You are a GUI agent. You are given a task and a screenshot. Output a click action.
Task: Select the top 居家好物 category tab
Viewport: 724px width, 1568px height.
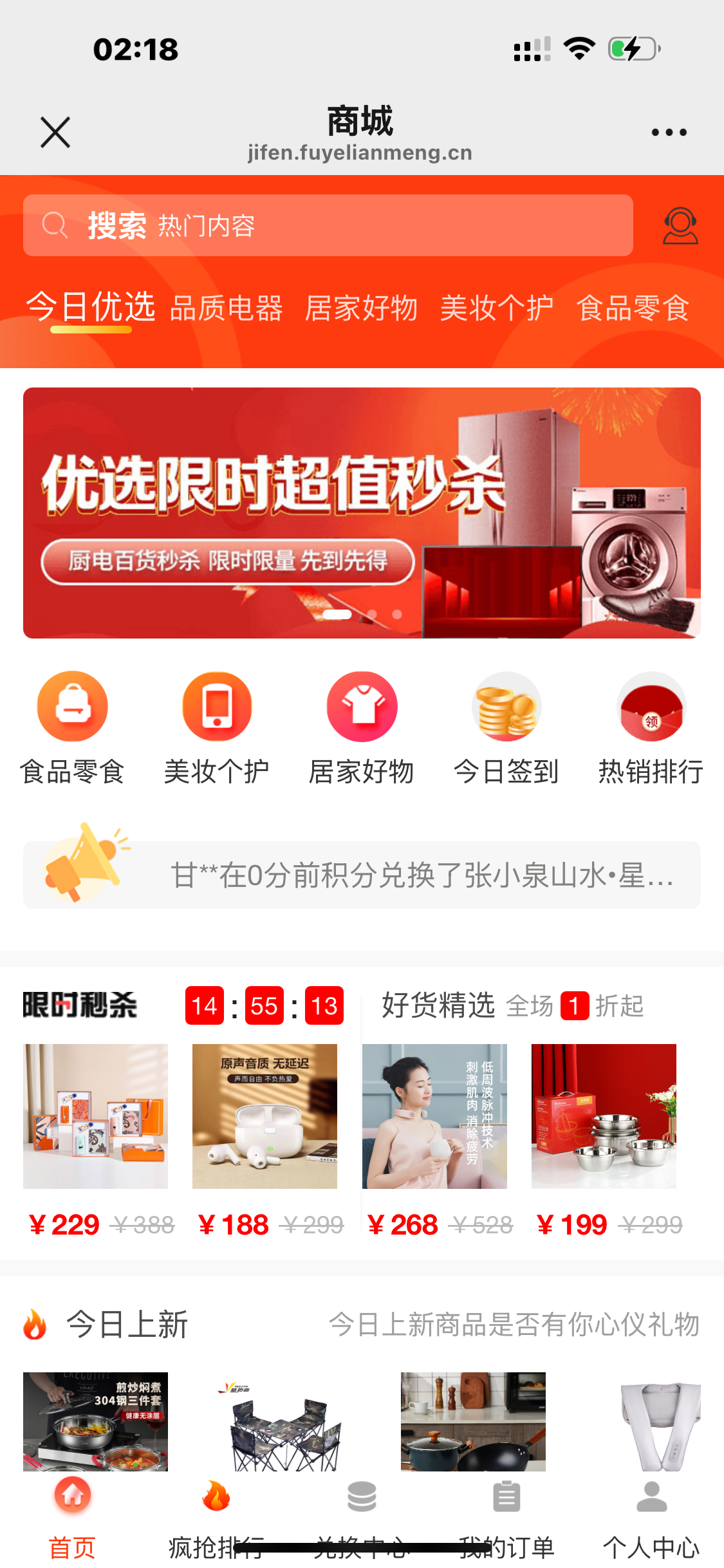tap(361, 308)
